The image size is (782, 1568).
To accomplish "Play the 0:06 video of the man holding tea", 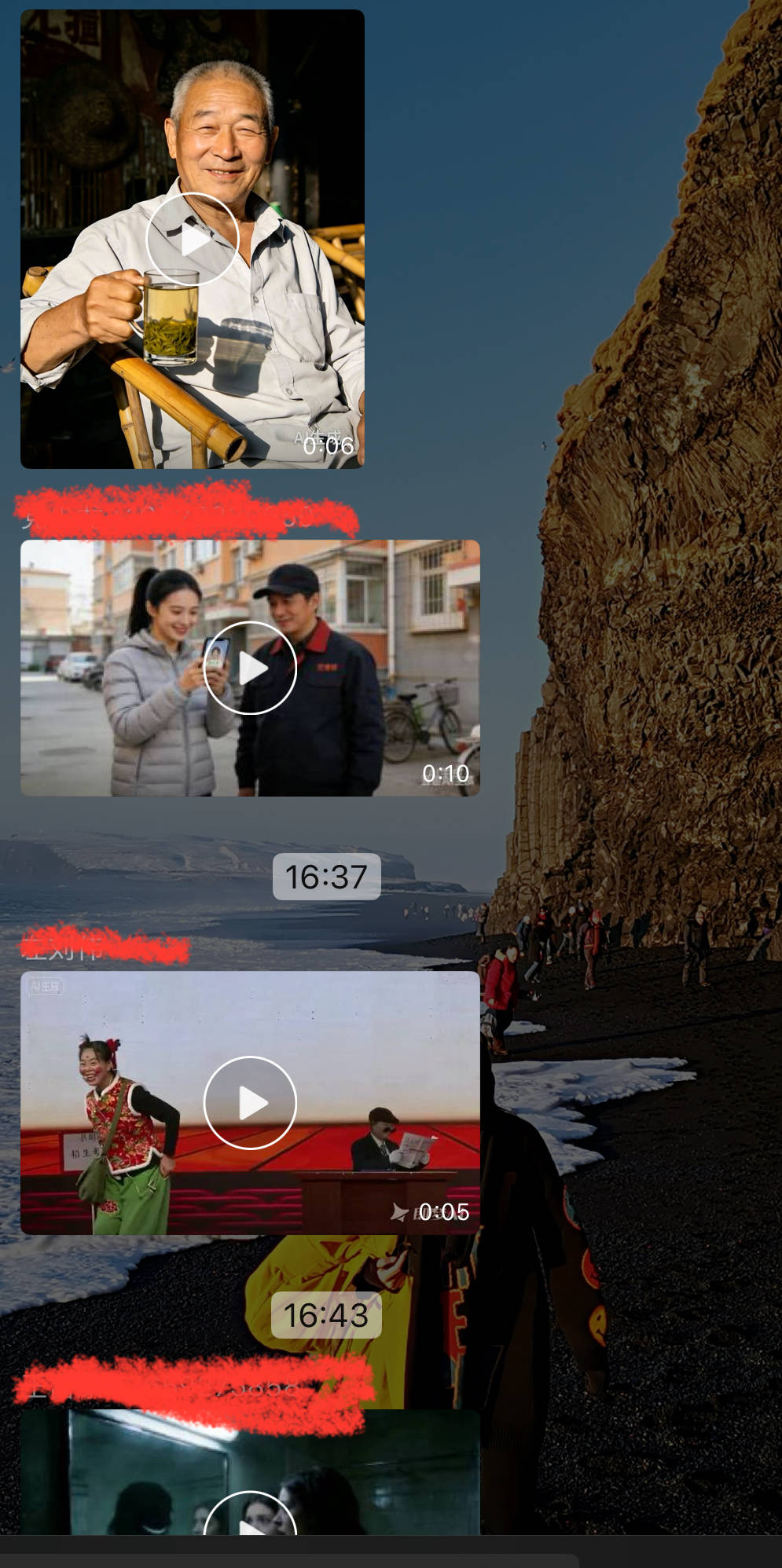I will [x=193, y=239].
